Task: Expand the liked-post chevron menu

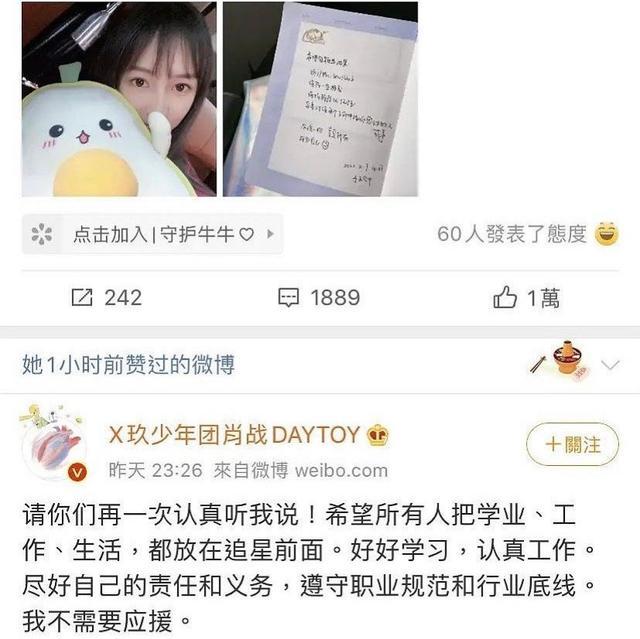Action: click(611, 365)
